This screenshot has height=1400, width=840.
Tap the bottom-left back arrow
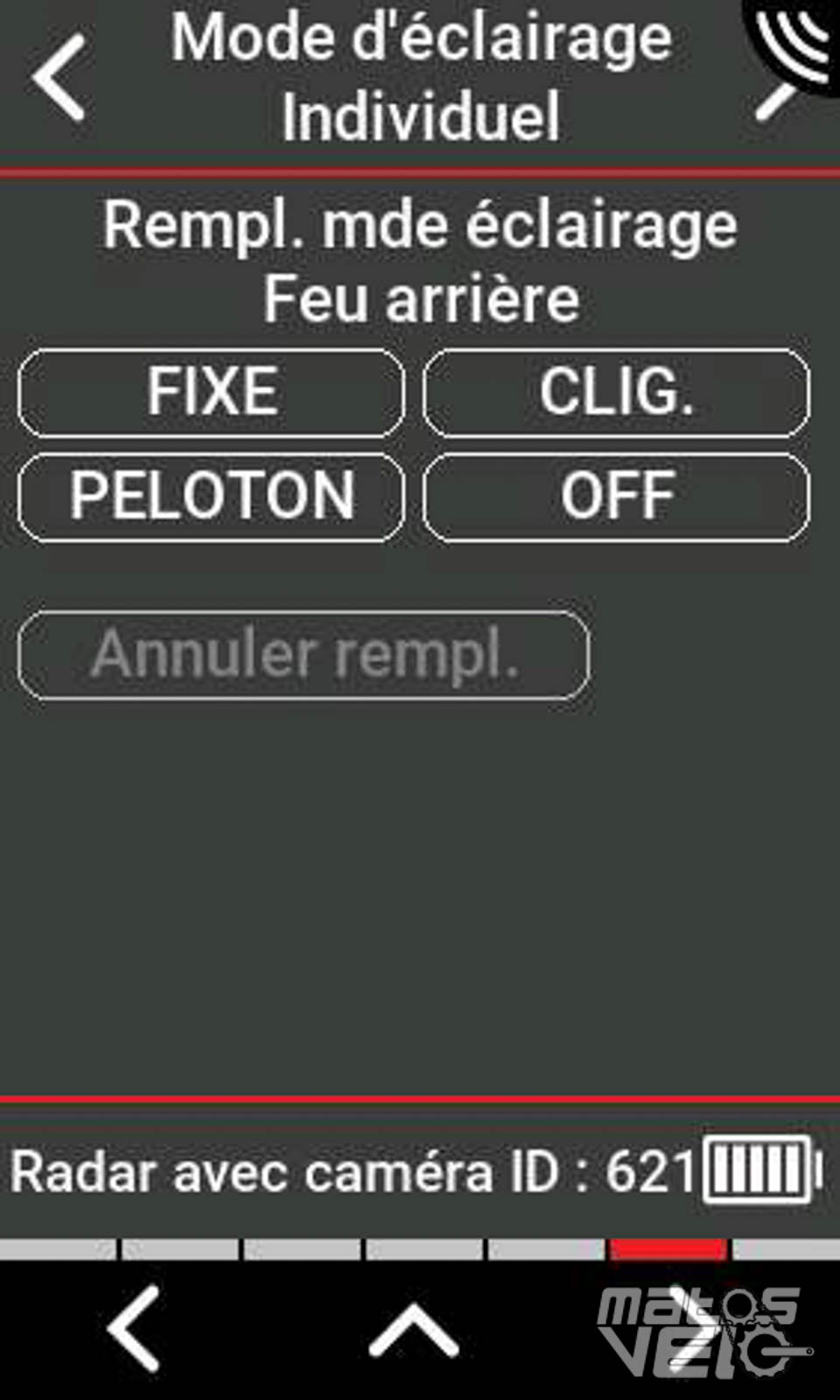(x=134, y=1327)
